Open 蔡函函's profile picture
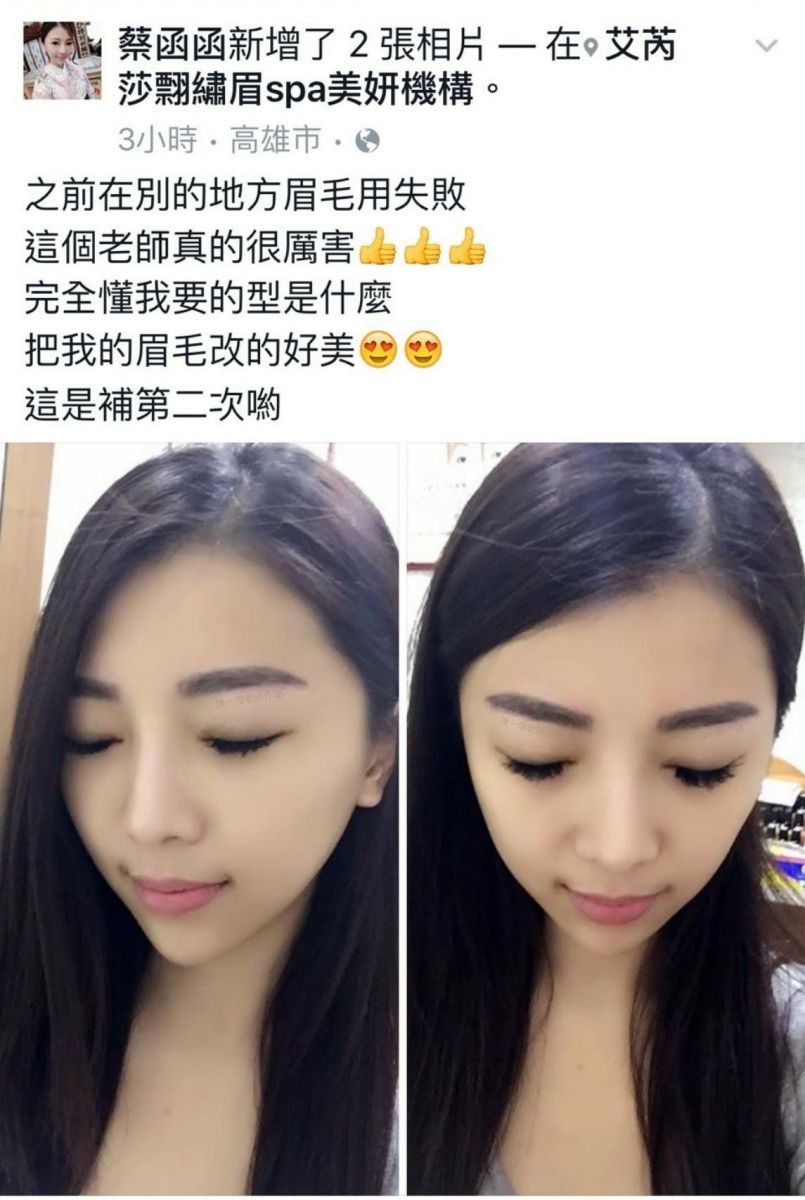Screen dimensions: 805x1200 pyautogui.click(x=62, y=60)
